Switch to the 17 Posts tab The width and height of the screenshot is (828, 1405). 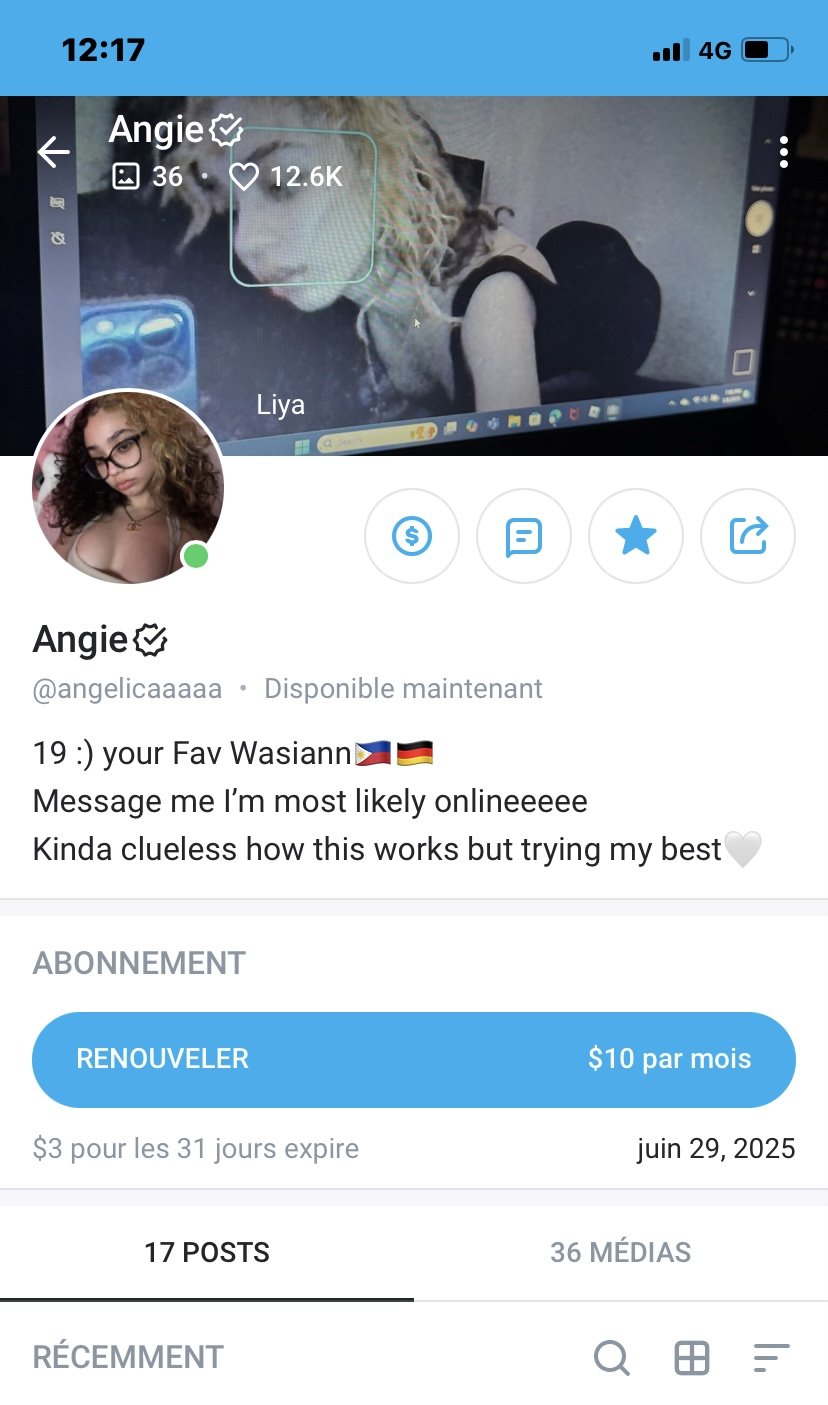click(207, 1252)
